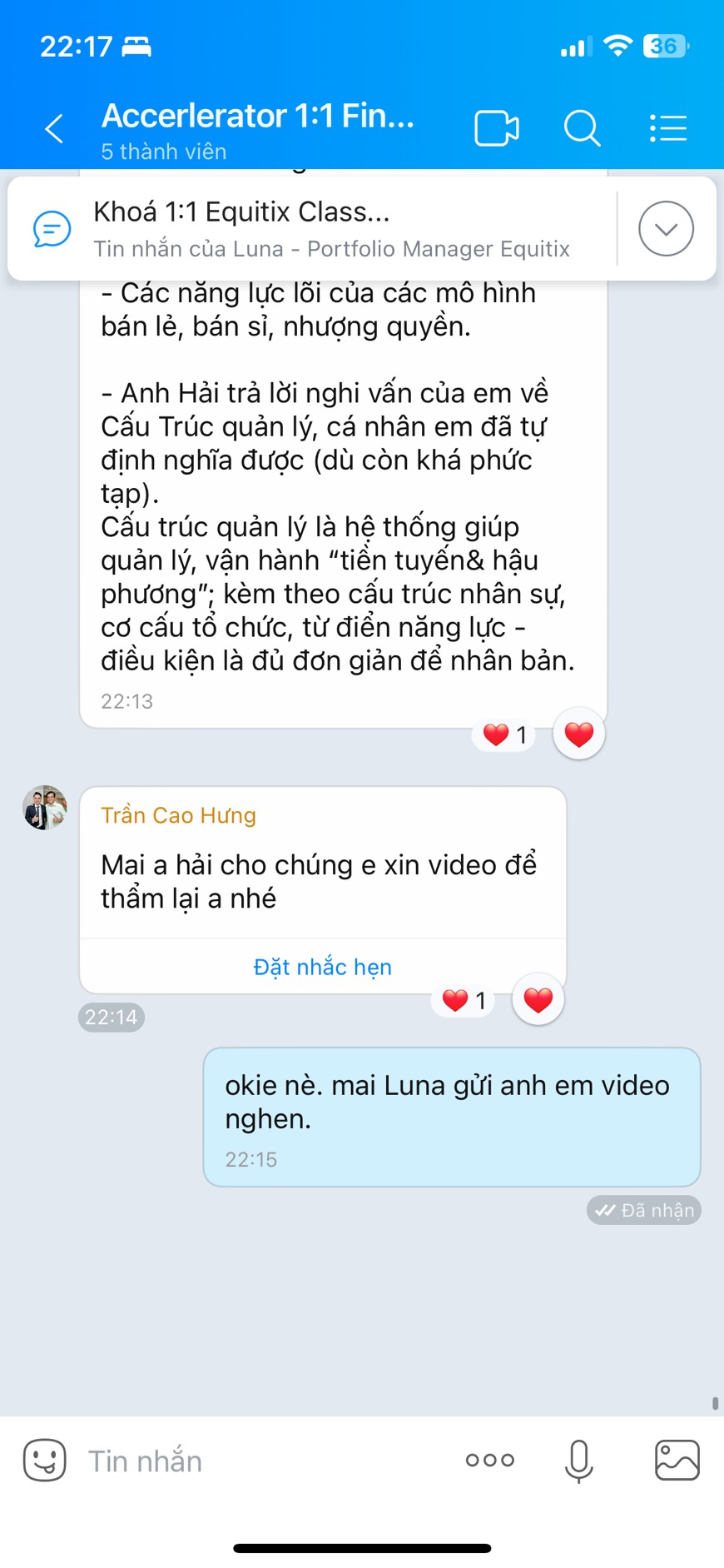Focus the Tin nhắn message field
The height and width of the screenshot is (1568, 724).
tap(266, 1461)
